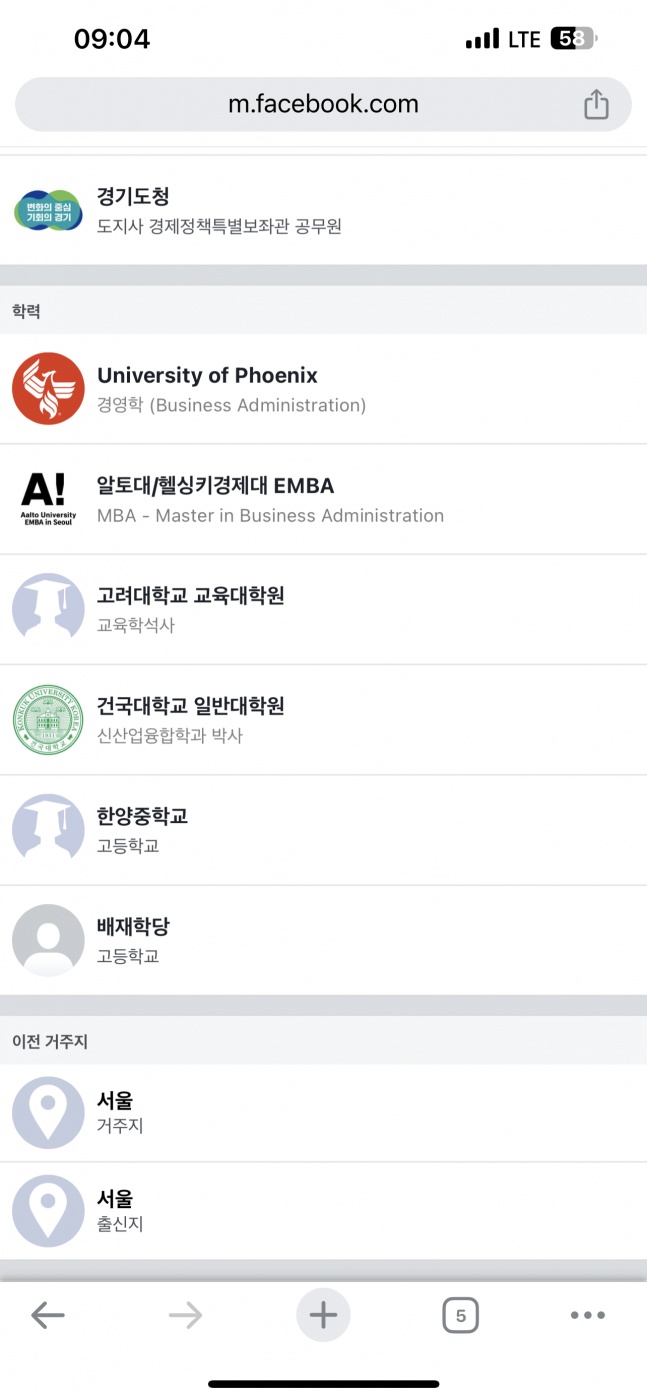Open 고려대학교 교육대학원 entry
The height and width of the screenshot is (1400, 647).
[x=192, y=608]
